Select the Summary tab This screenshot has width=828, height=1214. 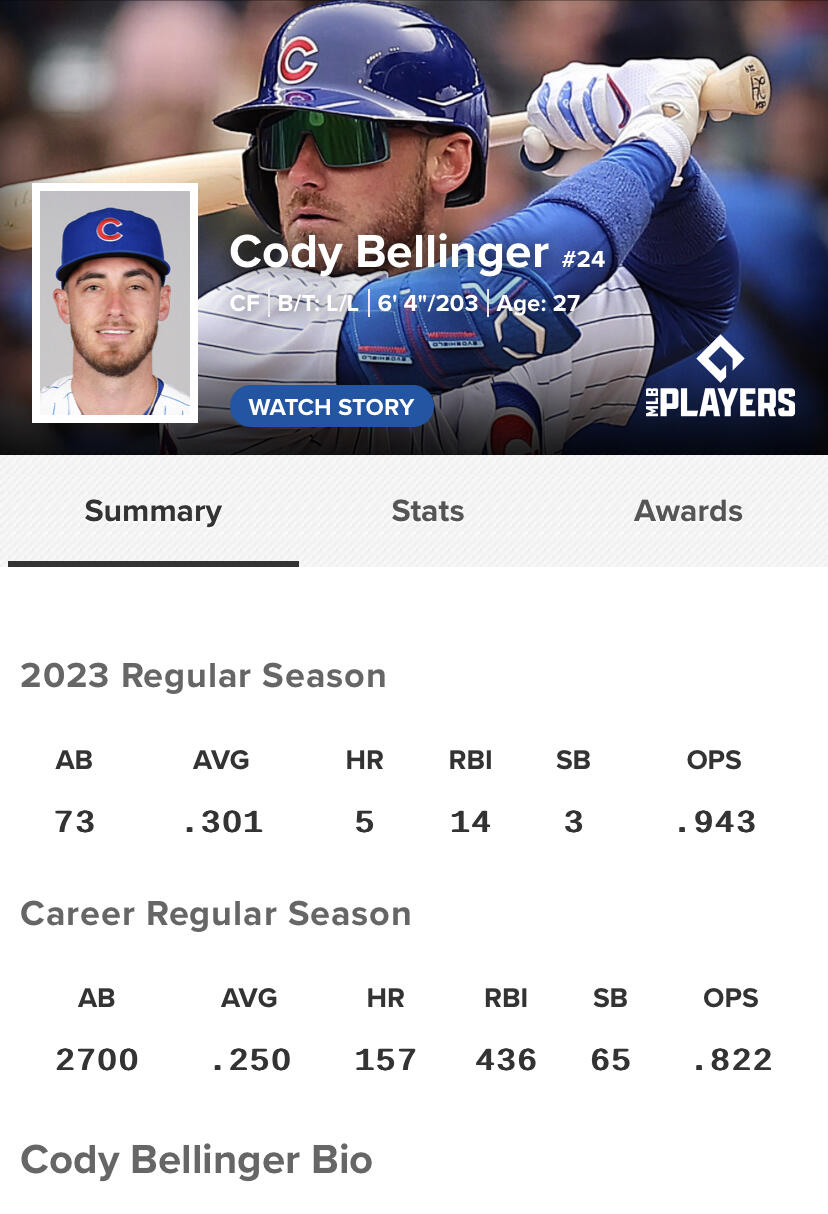[153, 511]
